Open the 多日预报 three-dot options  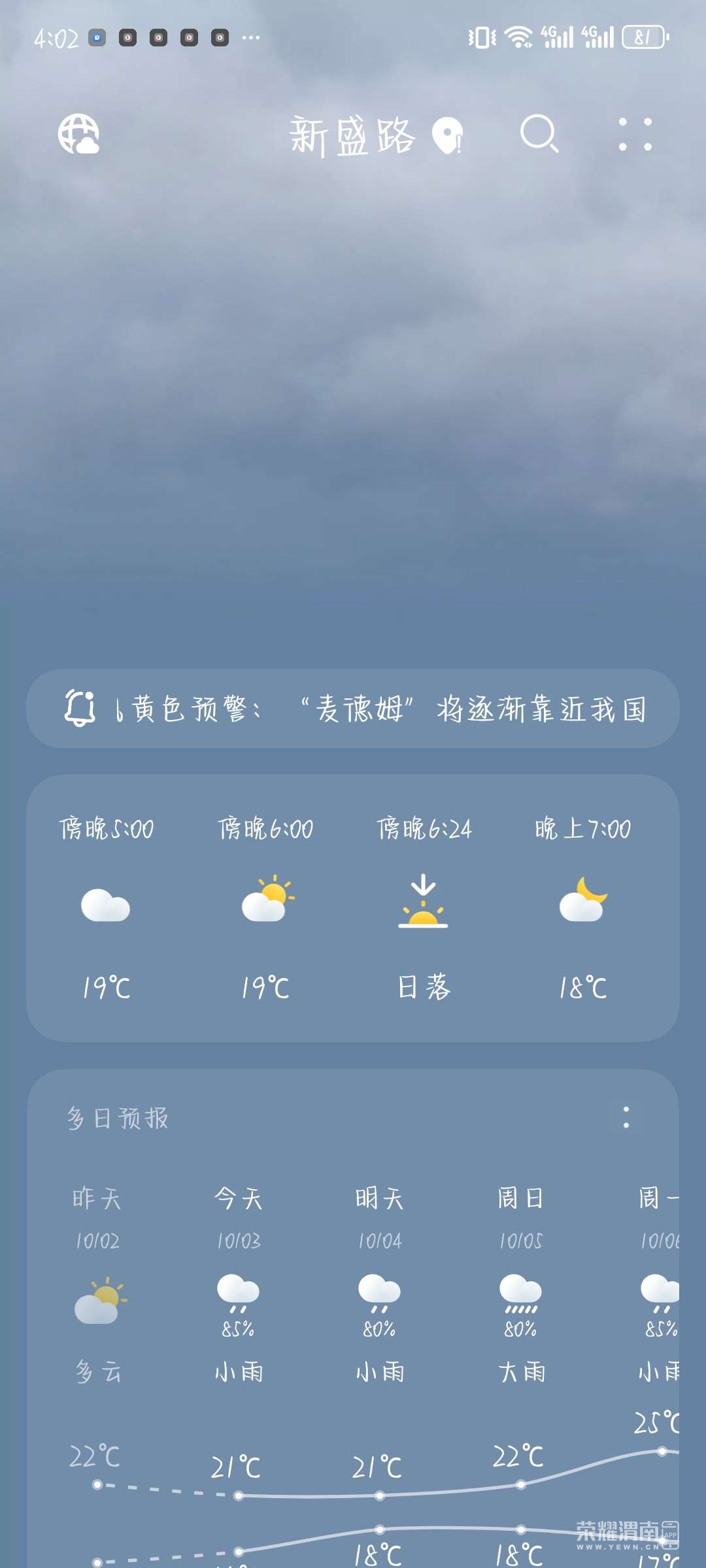pyautogui.click(x=626, y=1117)
